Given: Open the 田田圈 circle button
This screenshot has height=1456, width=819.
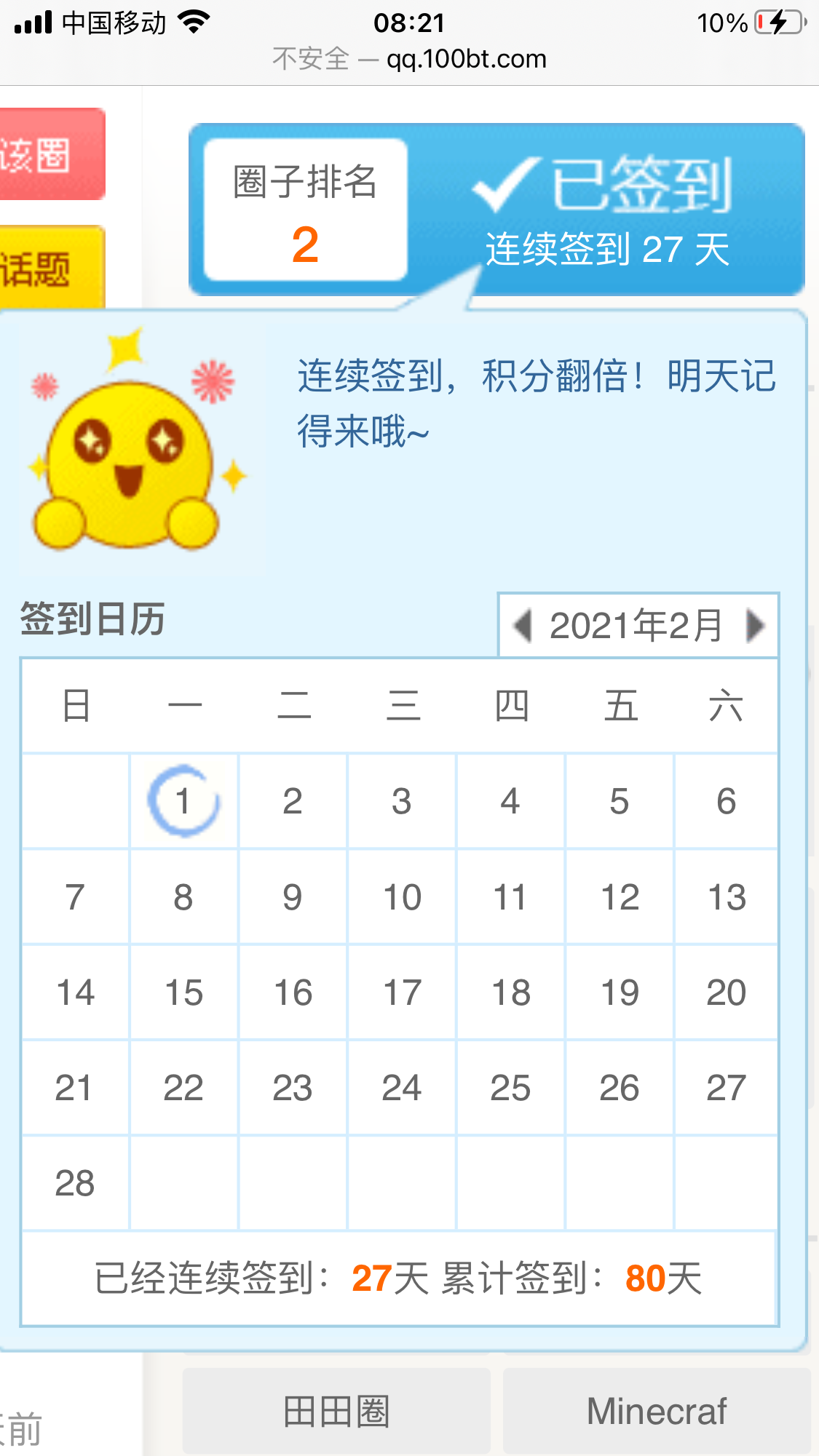Looking at the screenshot, I should [336, 1410].
